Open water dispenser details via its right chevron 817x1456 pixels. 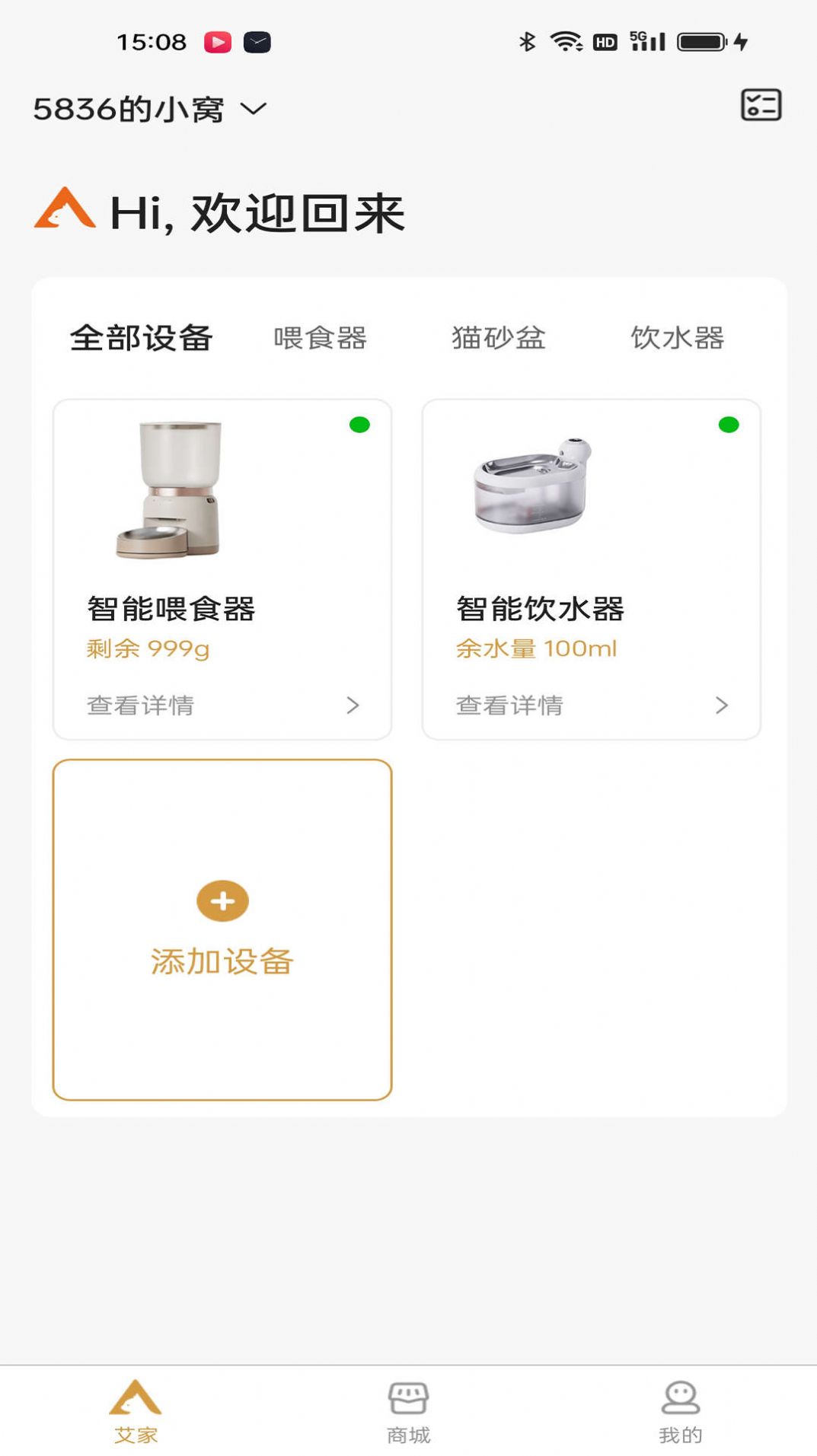point(723,706)
